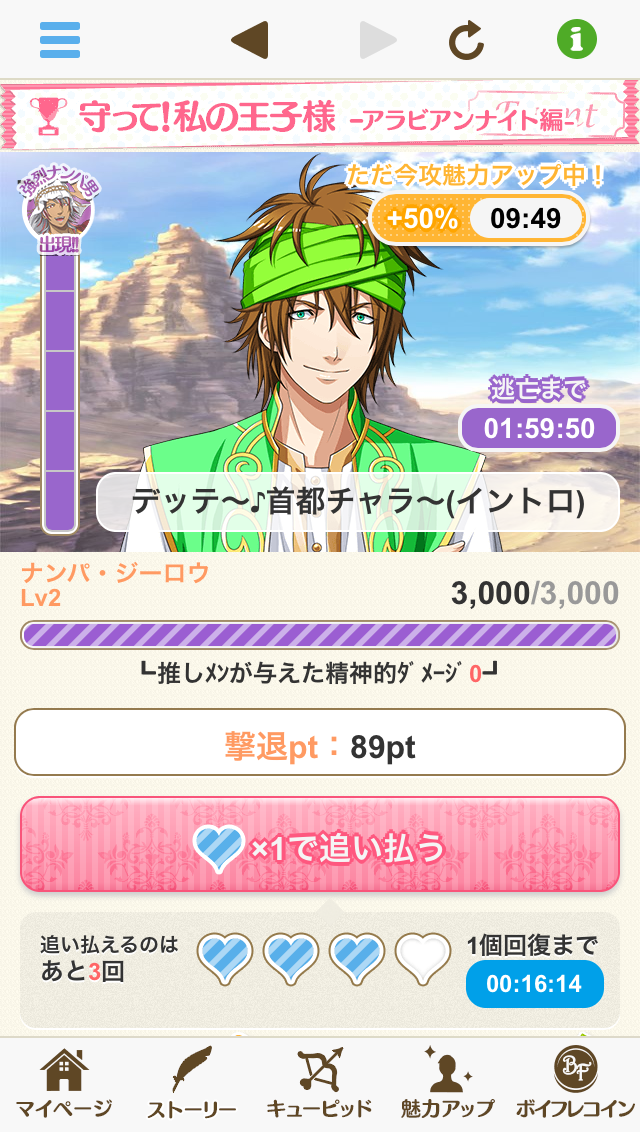The height and width of the screenshot is (1136, 640).
Task: Open the キューピッド tab
Action: click(319, 1086)
